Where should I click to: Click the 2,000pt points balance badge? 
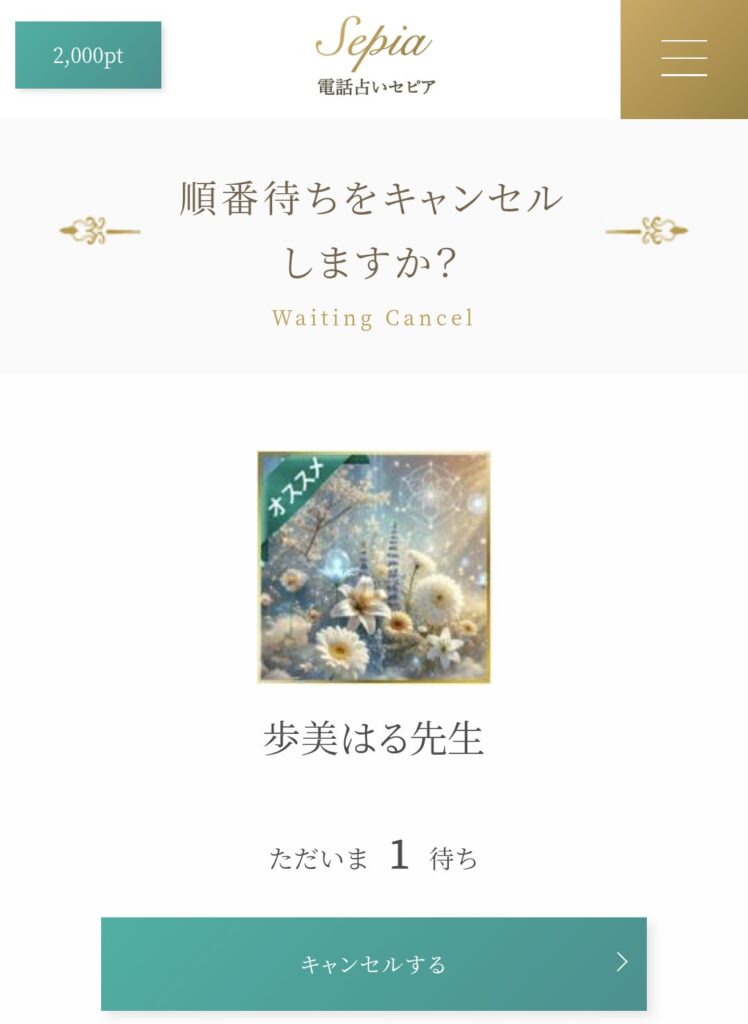coord(87,56)
